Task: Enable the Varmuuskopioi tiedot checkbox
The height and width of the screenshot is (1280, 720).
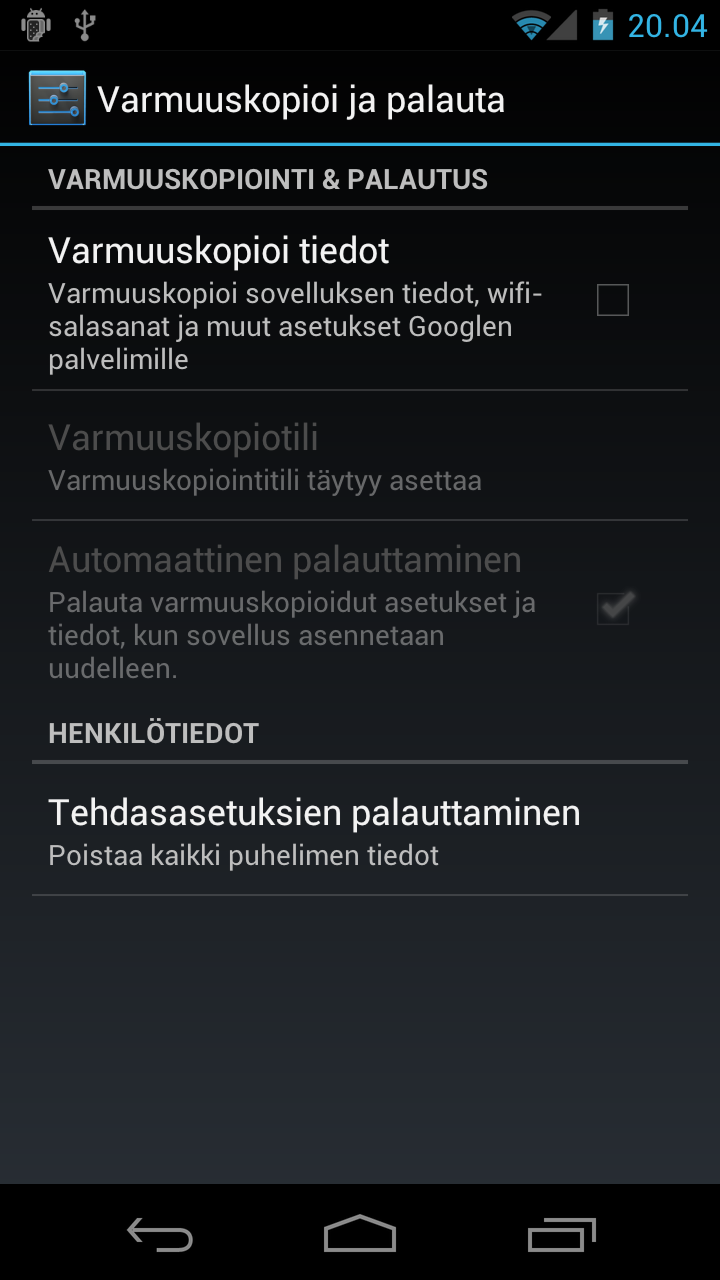Action: [x=612, y=300]
